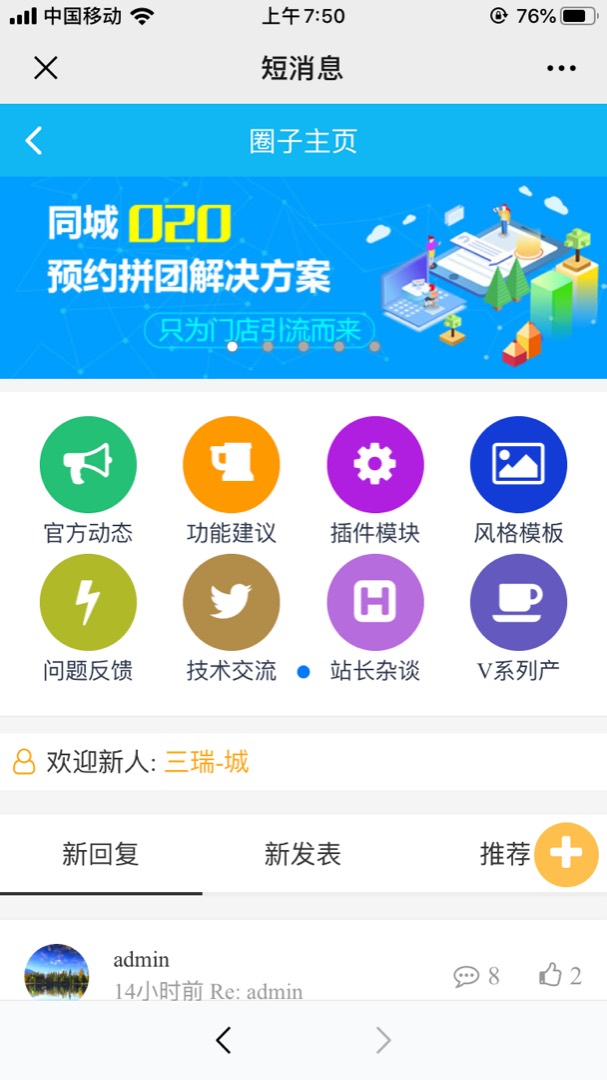Screen dimensions: 607x1080
Task: Open the three-dot overflow menu
Action: [x=561, y=68]
